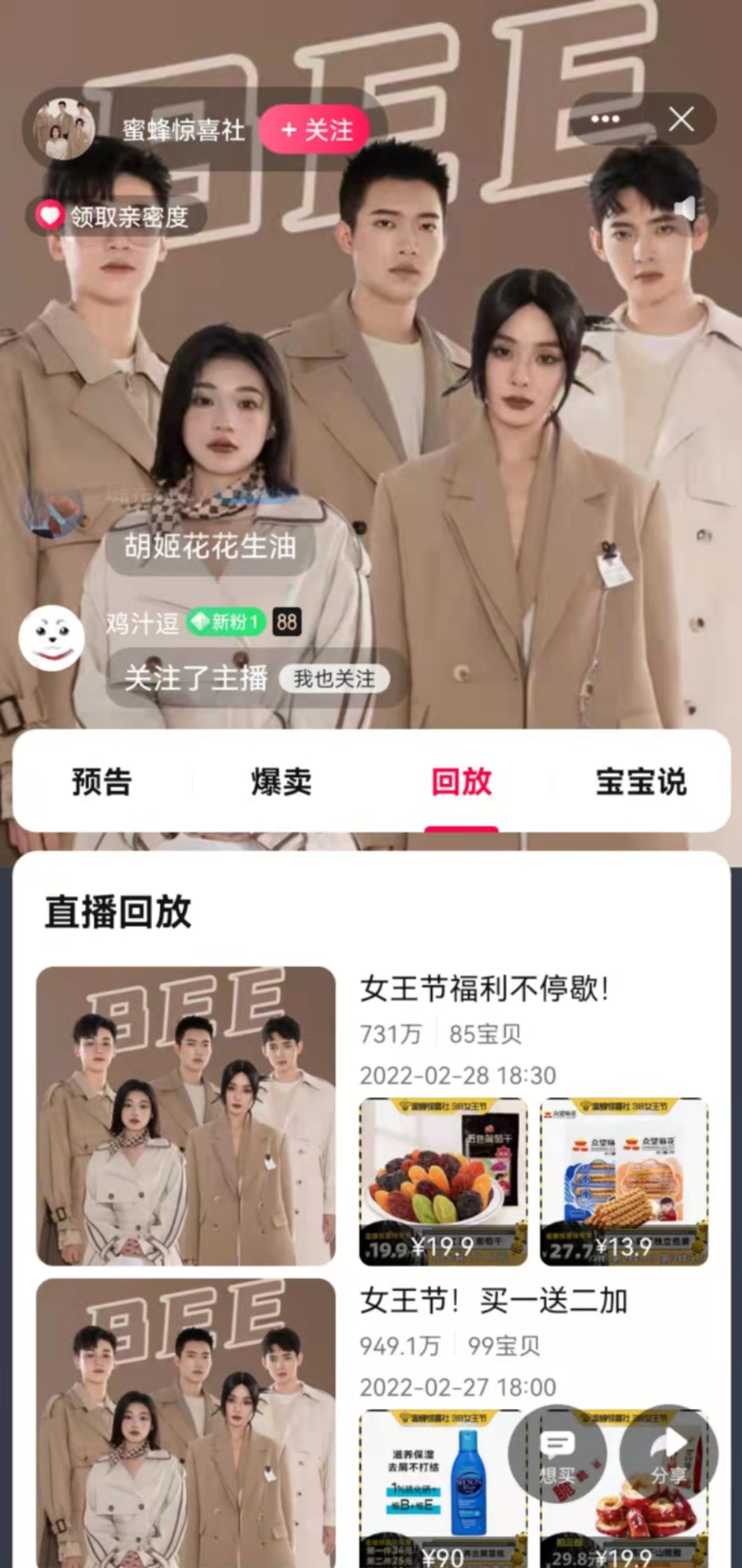Follow 蜜蜂惊喜社 with the 关注 button
Image resolution: width=742 pixels, height=1568 pixels.
pyautogui.click(x=317, y=130)
